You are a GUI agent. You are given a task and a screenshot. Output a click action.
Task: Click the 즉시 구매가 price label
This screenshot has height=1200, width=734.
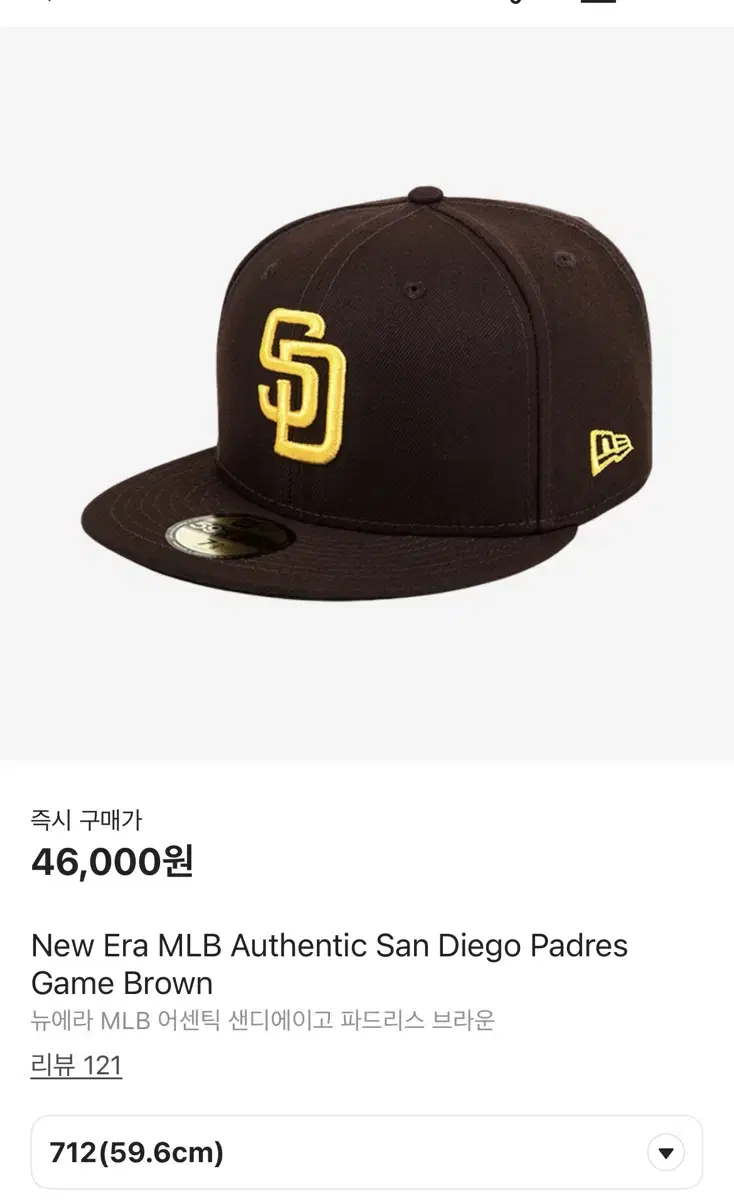click(x=84, y=818)
